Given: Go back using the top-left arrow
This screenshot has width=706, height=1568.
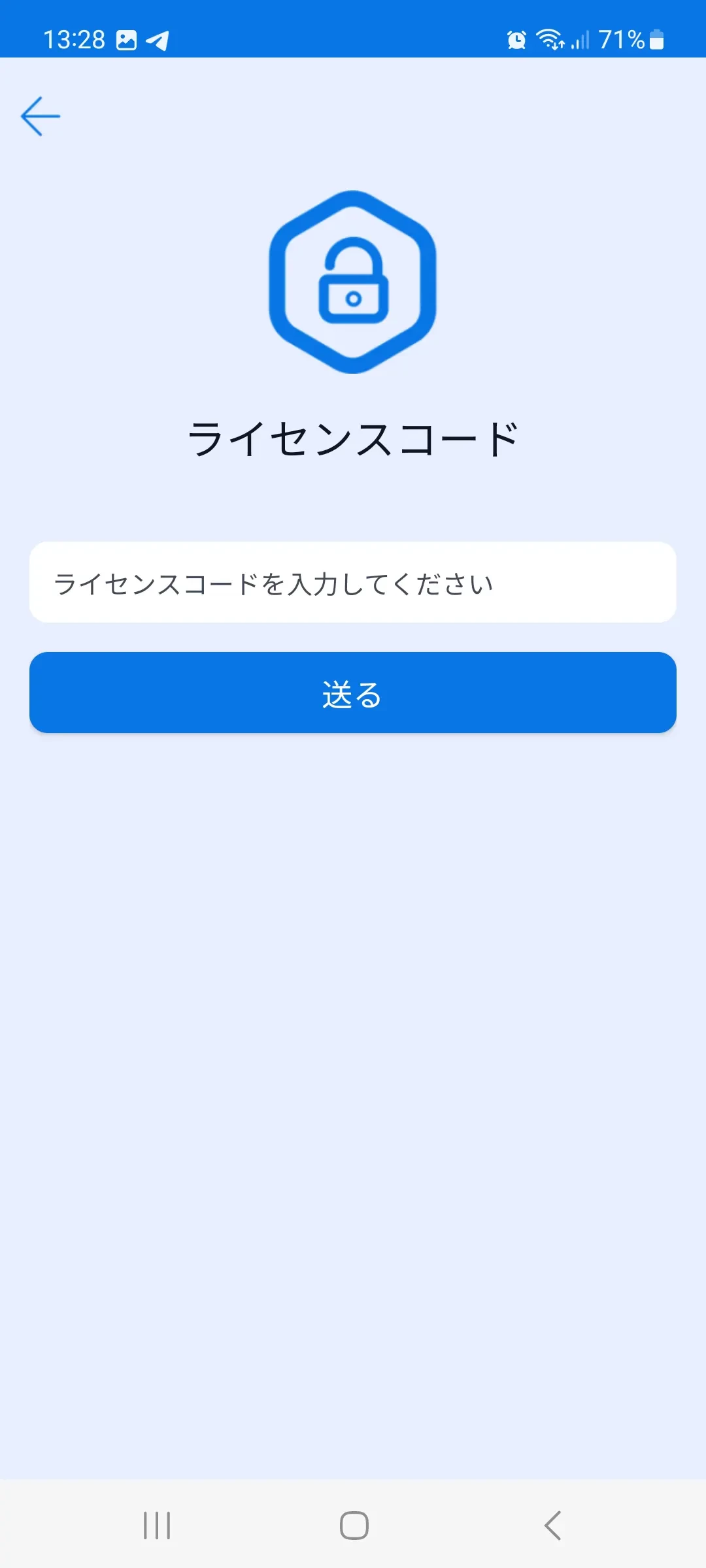Looking at the screenshot, I should pyautogui.click(x=41, y=116).
